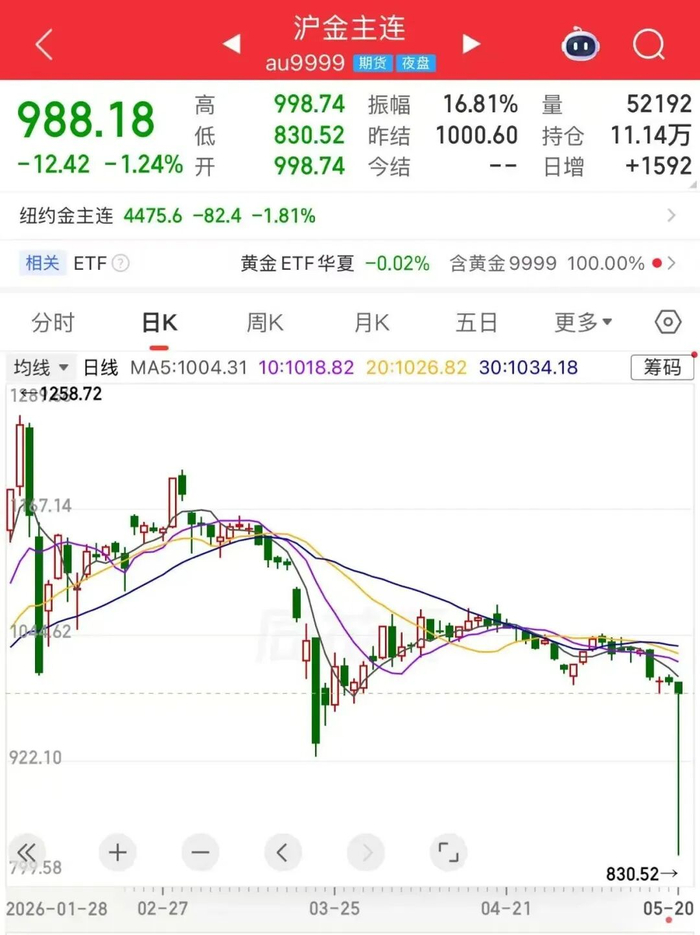Viewport: 700px width, 935px height.
Task: Zoom in the chart with plus button
Action: click(117, 852)
